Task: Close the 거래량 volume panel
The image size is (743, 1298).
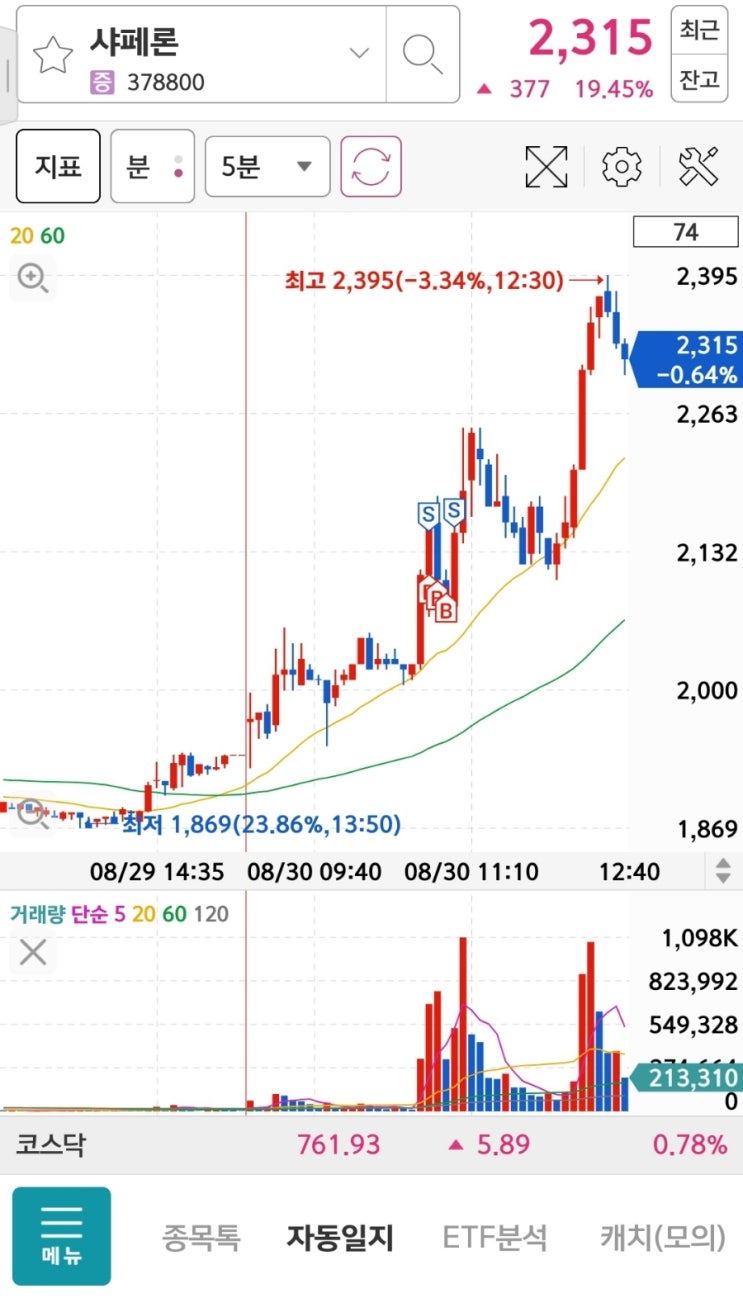Action: tap(33, 952)
